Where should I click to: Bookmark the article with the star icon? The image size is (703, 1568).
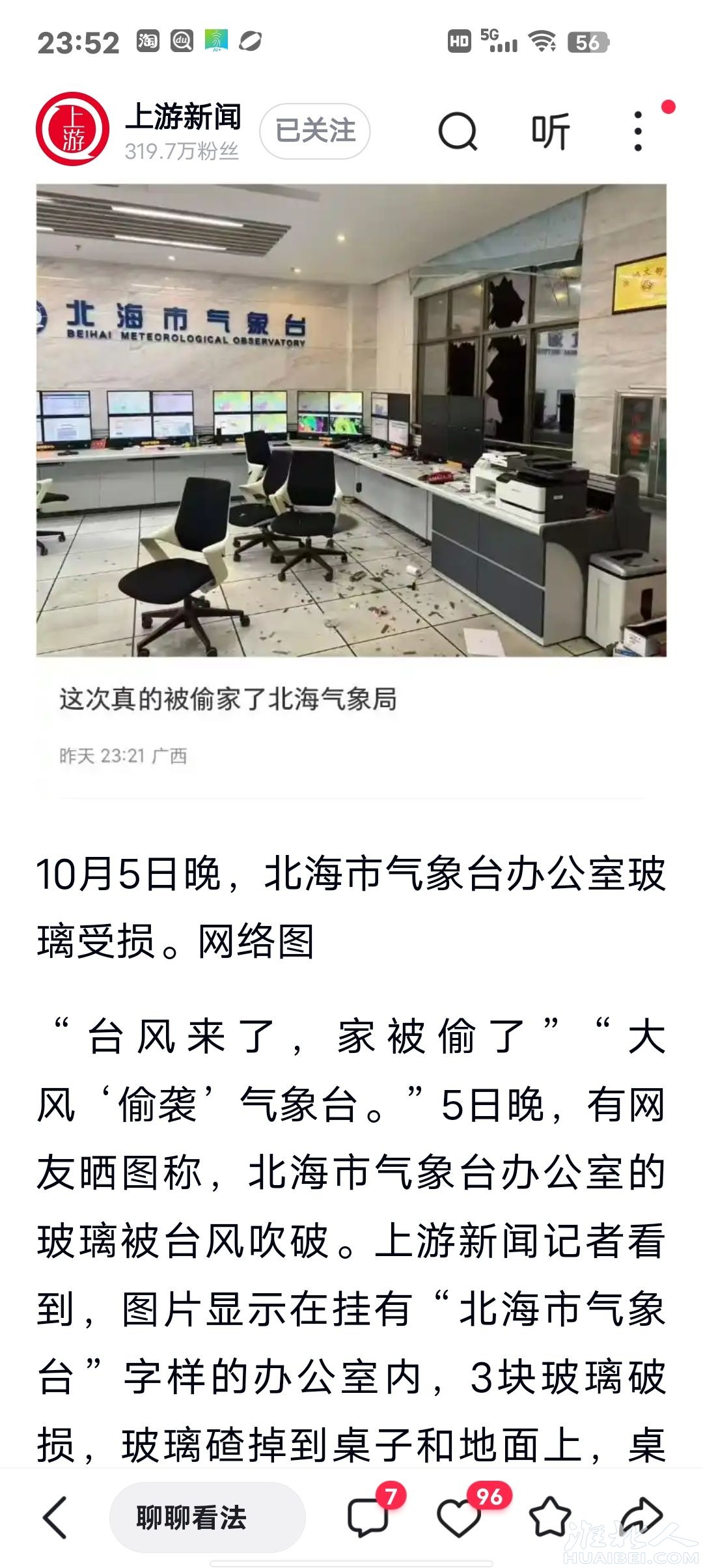click(550, 1517)
